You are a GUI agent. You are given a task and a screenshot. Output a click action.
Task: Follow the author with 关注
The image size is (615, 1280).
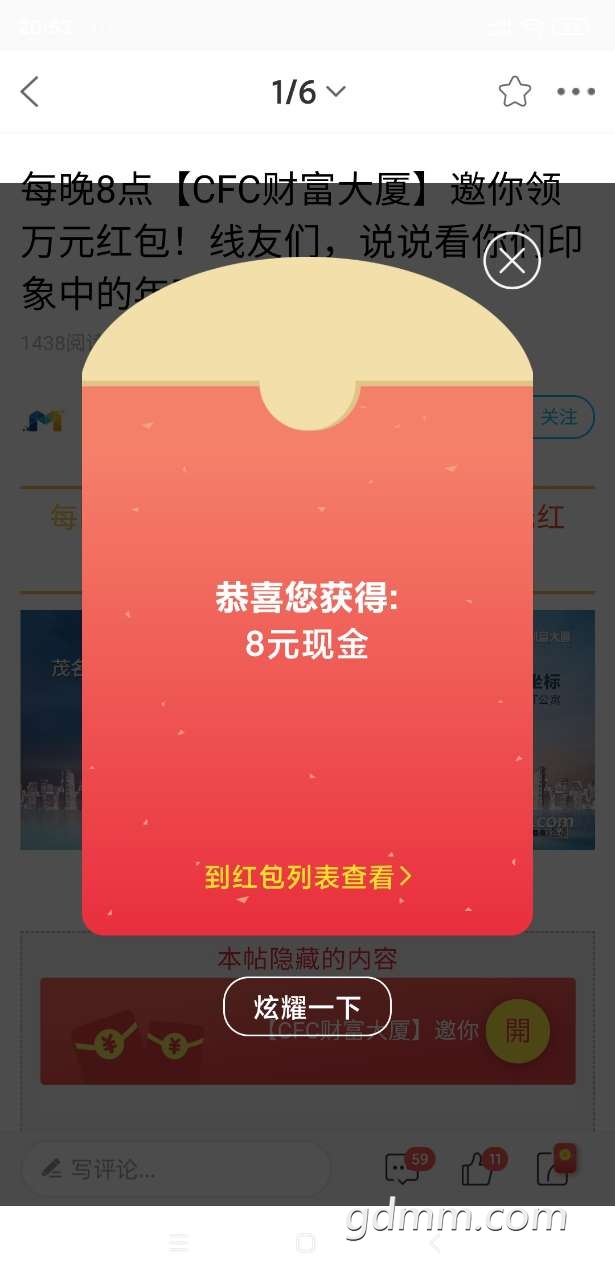(x=560, y=417)
